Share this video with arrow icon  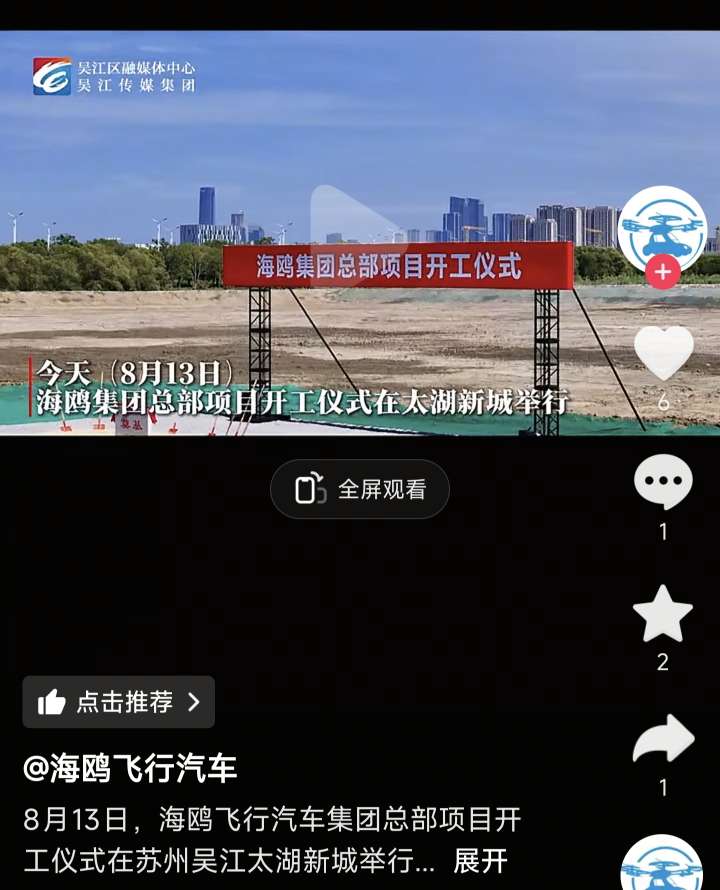point(663,741)
